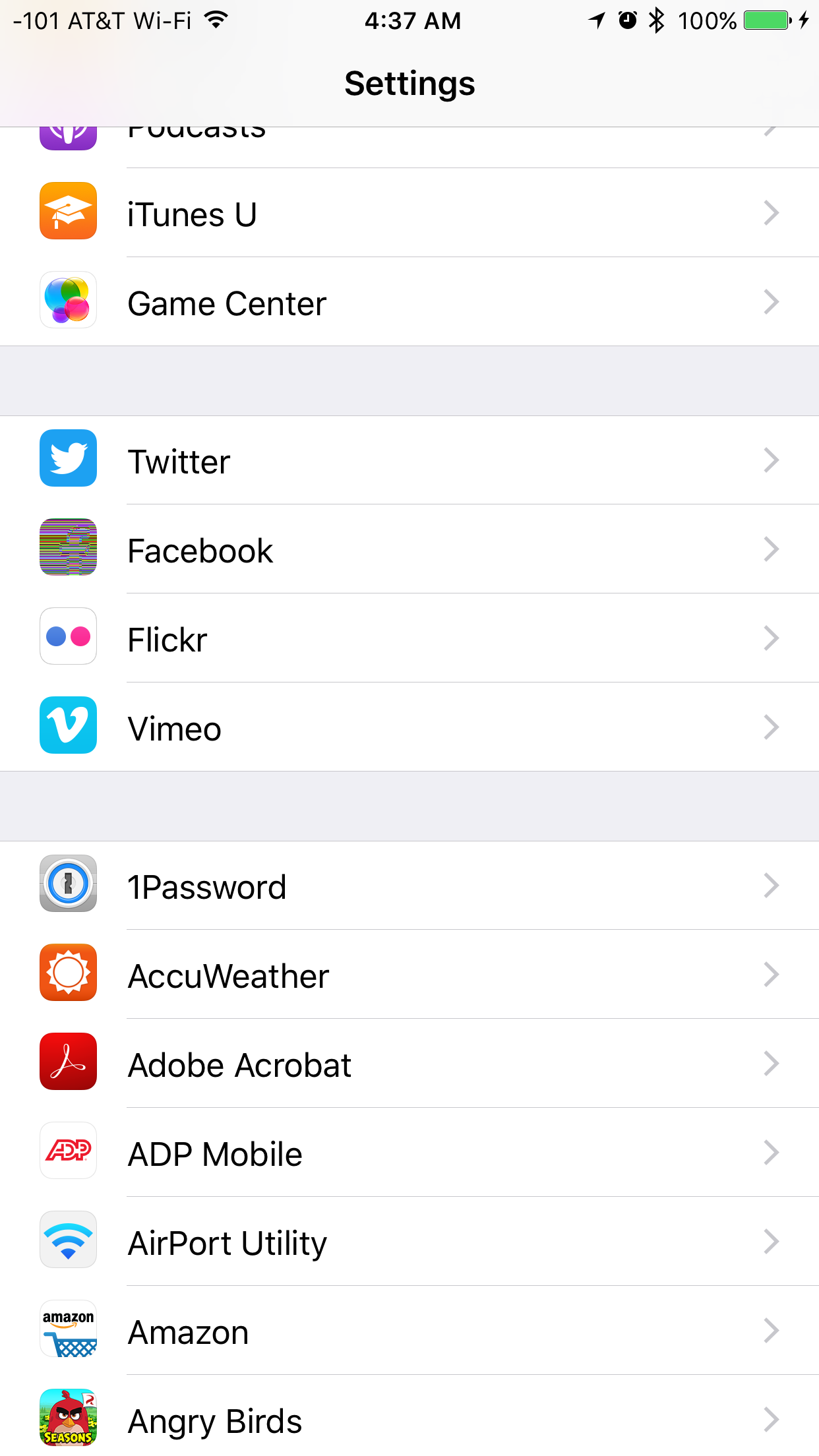
Task: Open AirPort Utility settings
Action: (409, 1241)
